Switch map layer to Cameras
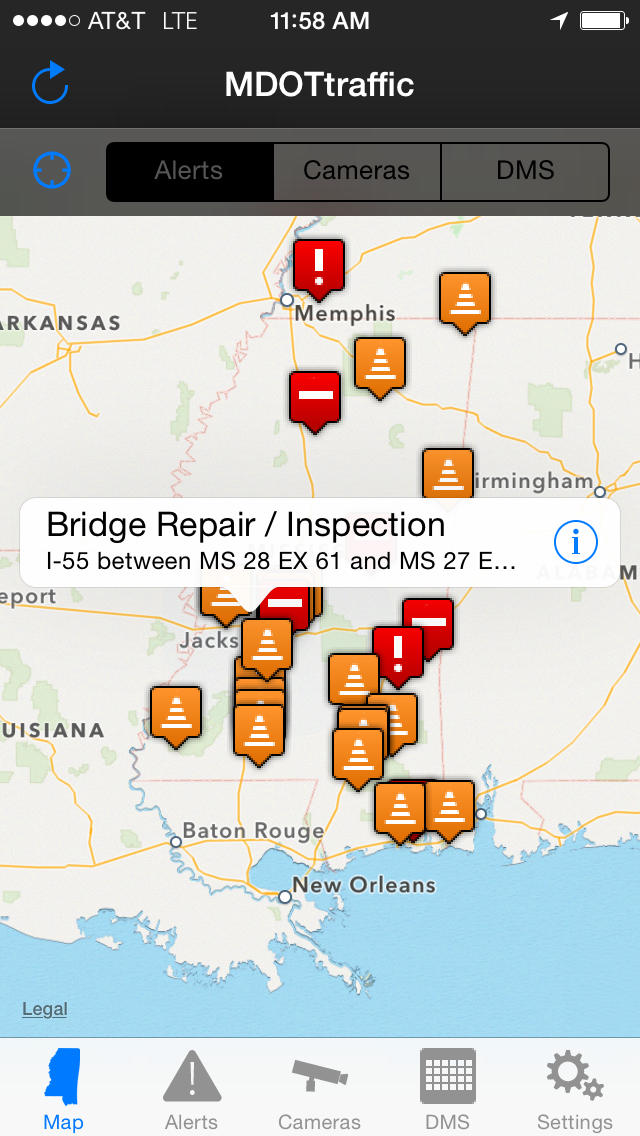The width and height of the screenshot is (640, 1136). [x=357, y=172]
